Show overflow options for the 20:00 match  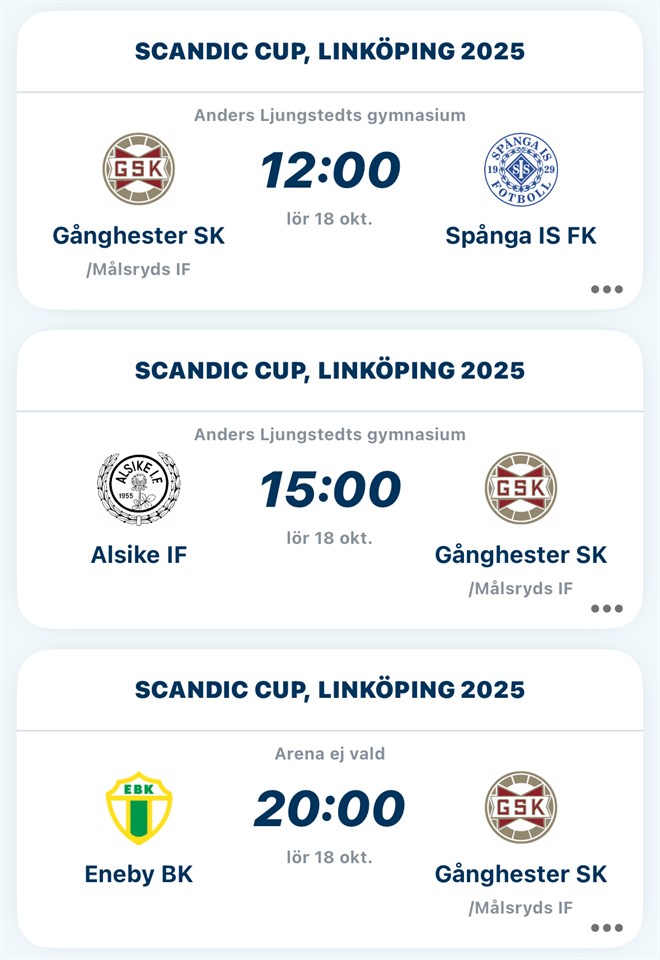point(606,927)
